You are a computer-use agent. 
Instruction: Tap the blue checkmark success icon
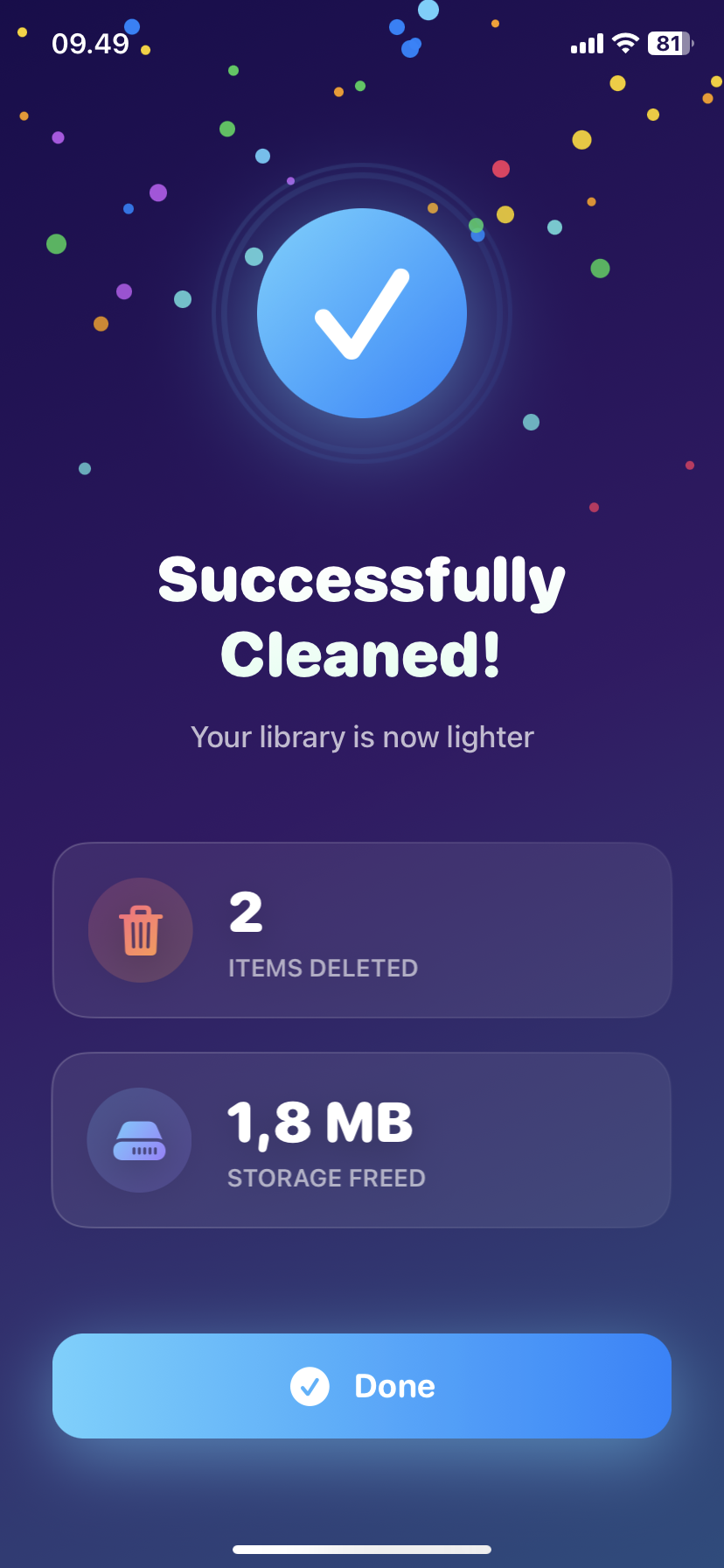tap(362, 313)
